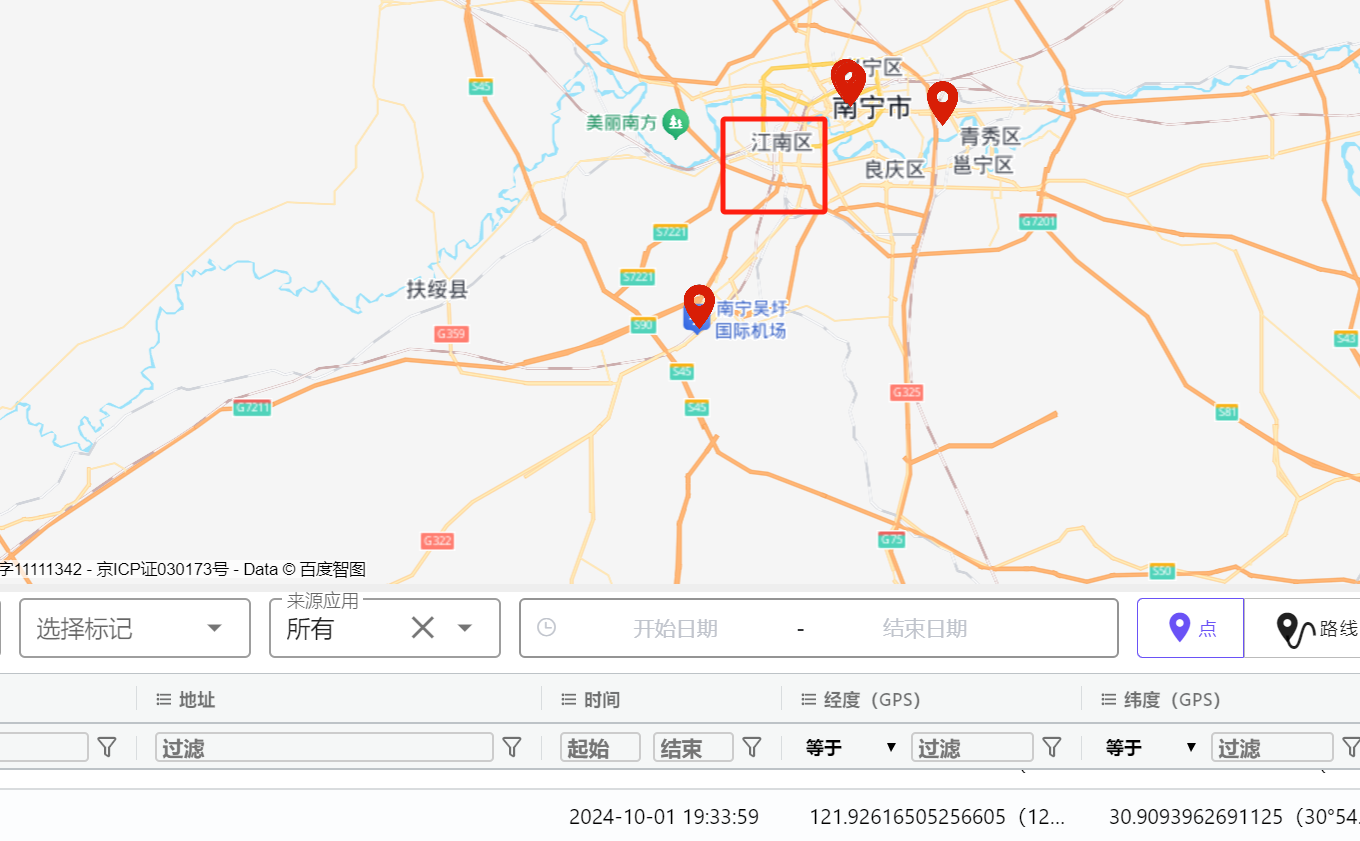Open 等于 operator dropdown for 经度
This screenshot has height=841, width=1360.
(850, 747)
